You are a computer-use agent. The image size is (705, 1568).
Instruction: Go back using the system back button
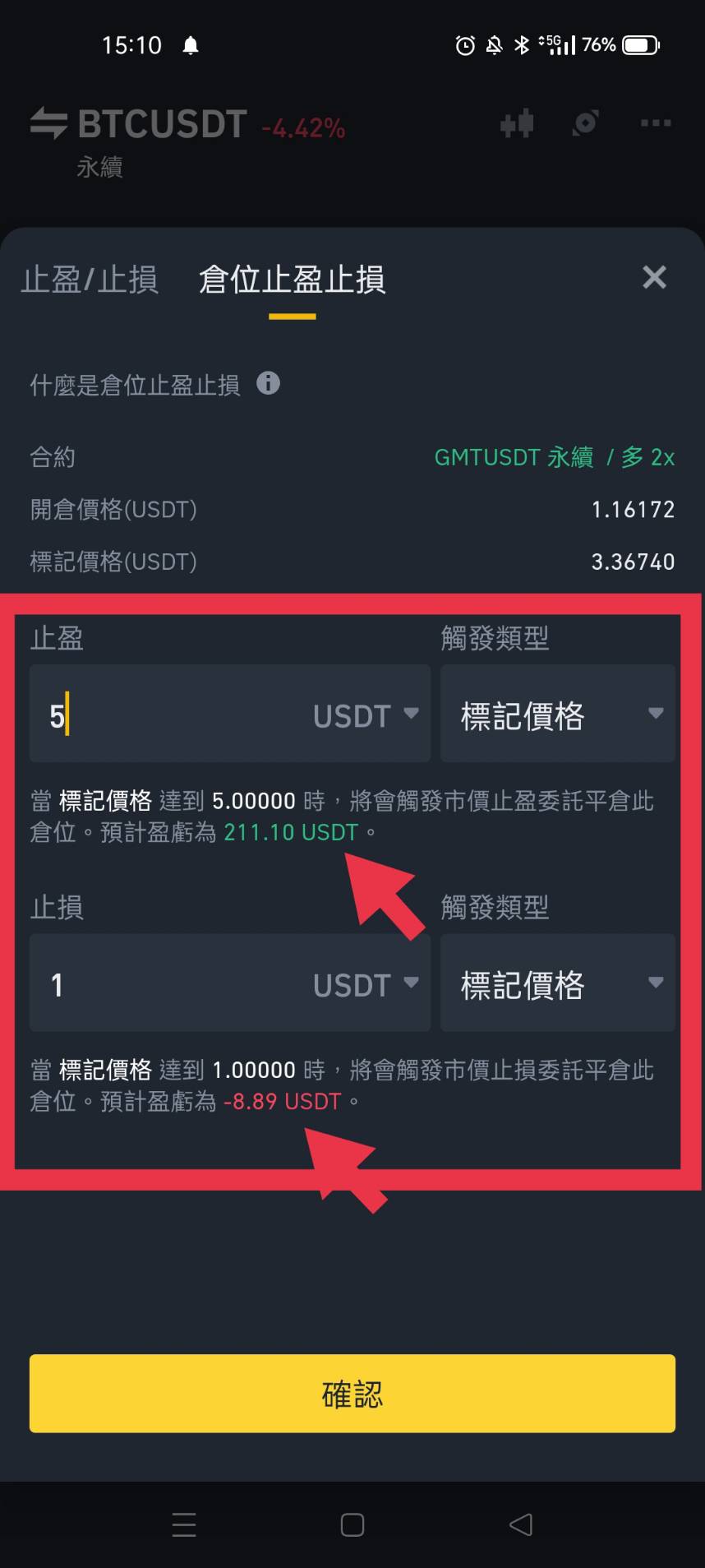click(521, 1525)
